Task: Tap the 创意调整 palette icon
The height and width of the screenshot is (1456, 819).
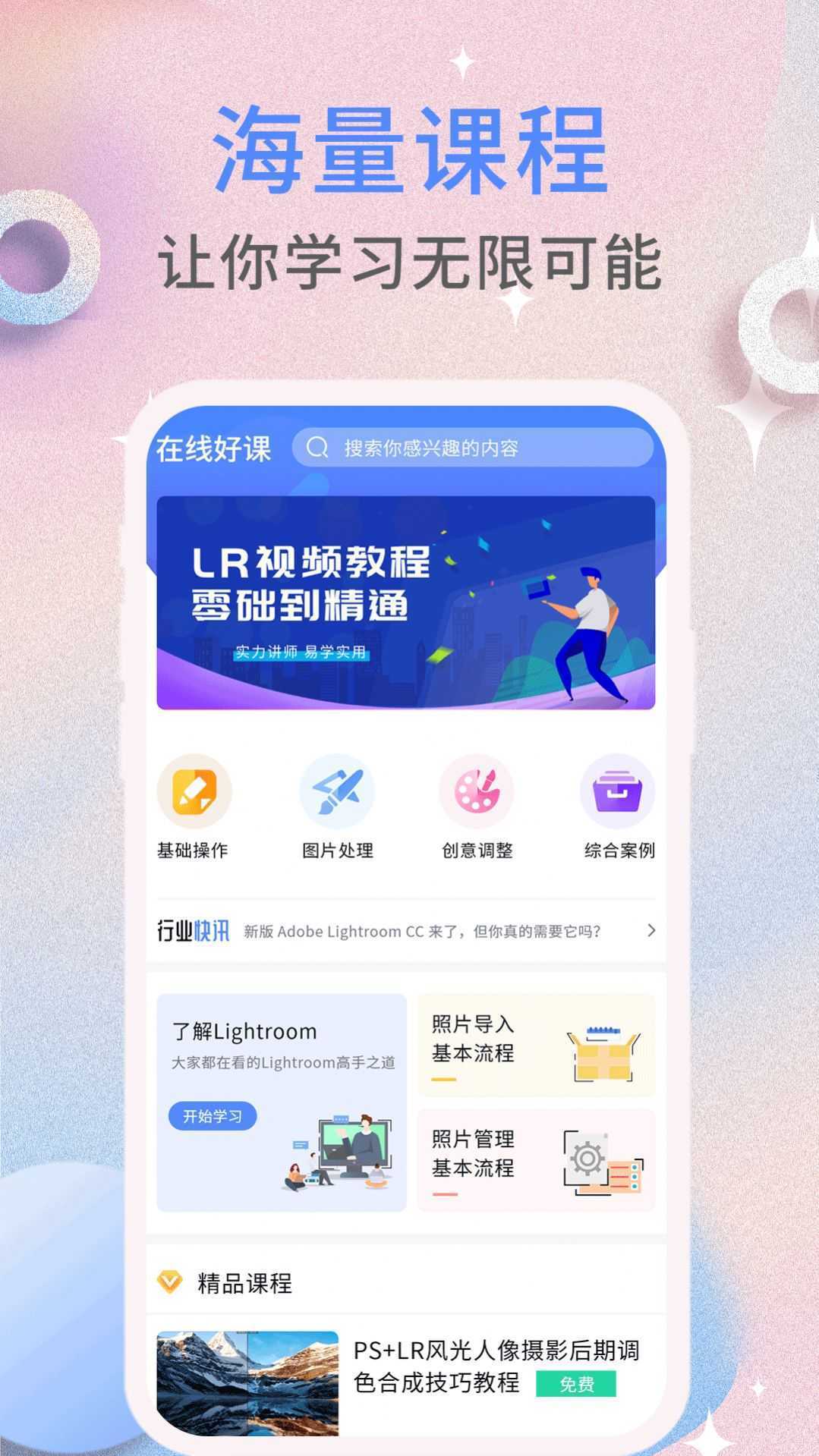Action: [475, 791]
